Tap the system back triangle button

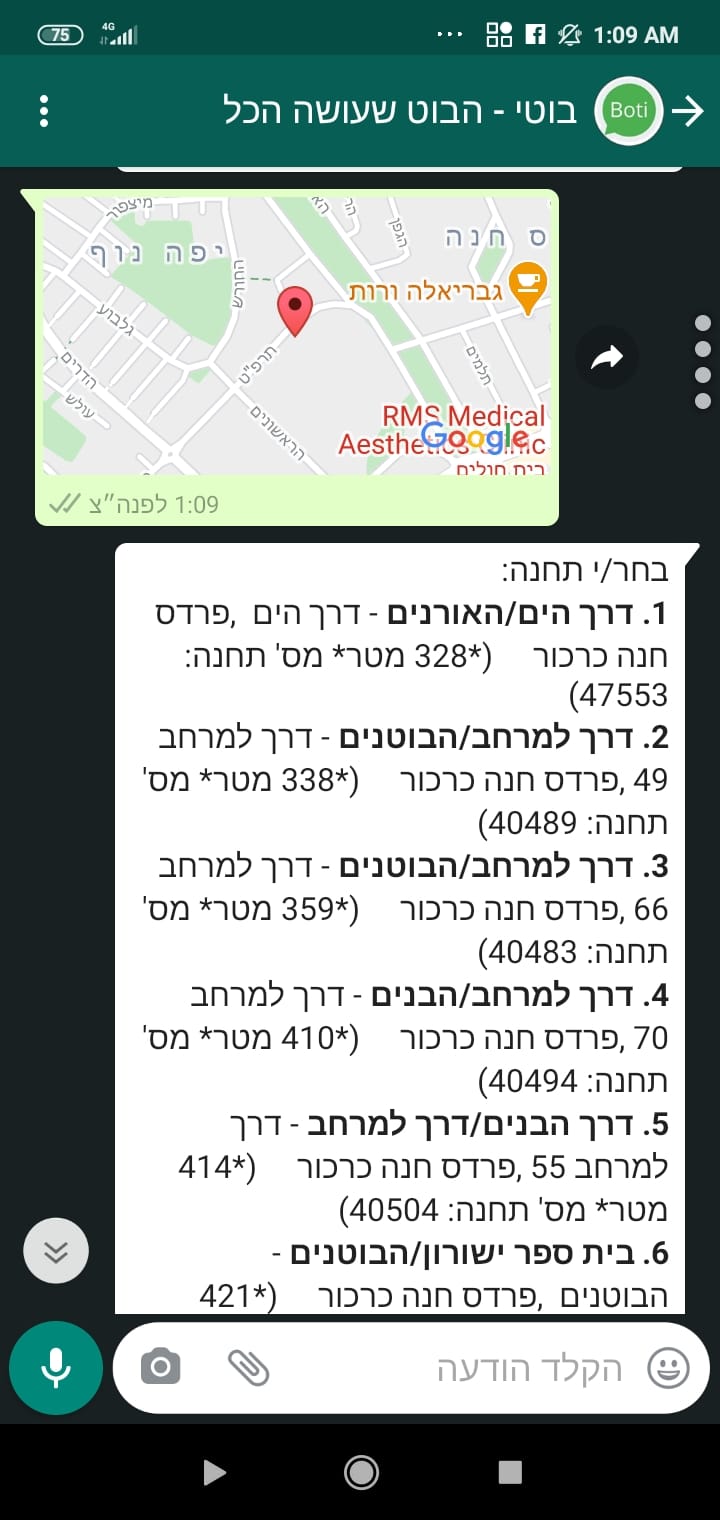click(x=212, y=1472)
